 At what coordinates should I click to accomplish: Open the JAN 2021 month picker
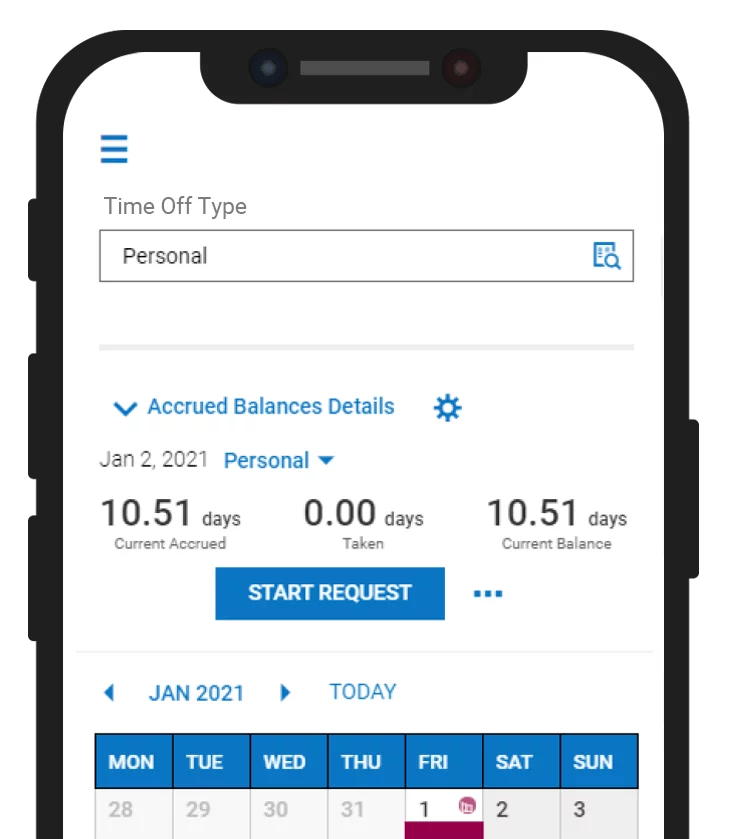click(x=196, y=693)
